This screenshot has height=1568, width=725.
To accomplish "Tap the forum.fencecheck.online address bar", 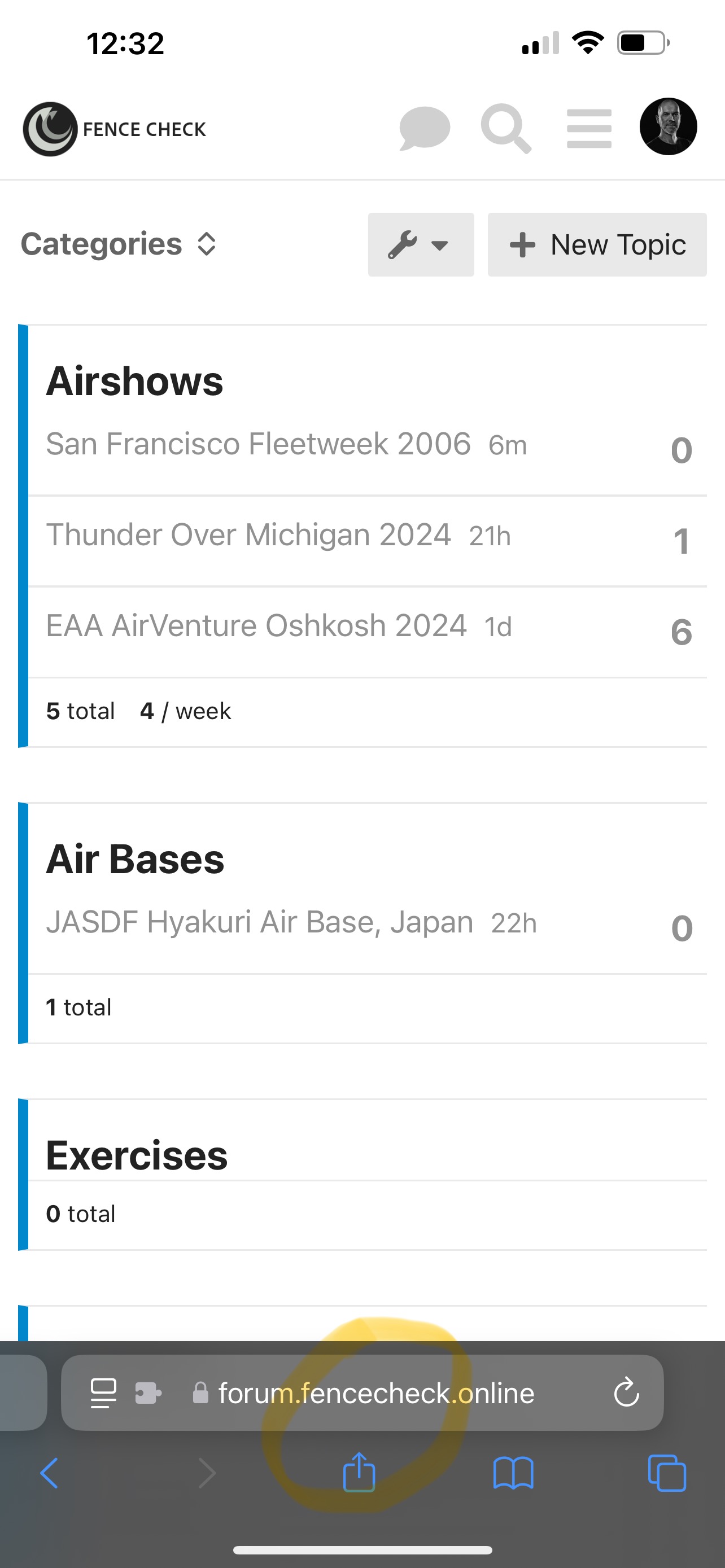I will pyautogui.click(x=362, y=1392).
